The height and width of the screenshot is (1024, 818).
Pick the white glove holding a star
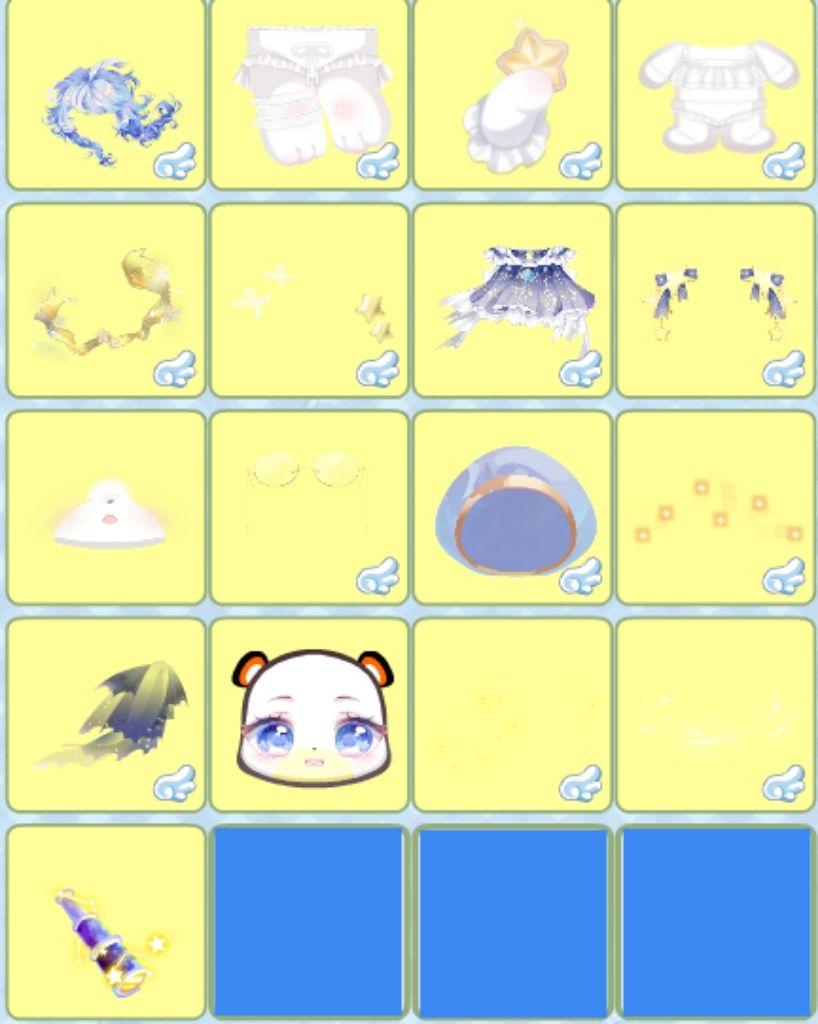(x=512, y=95)
